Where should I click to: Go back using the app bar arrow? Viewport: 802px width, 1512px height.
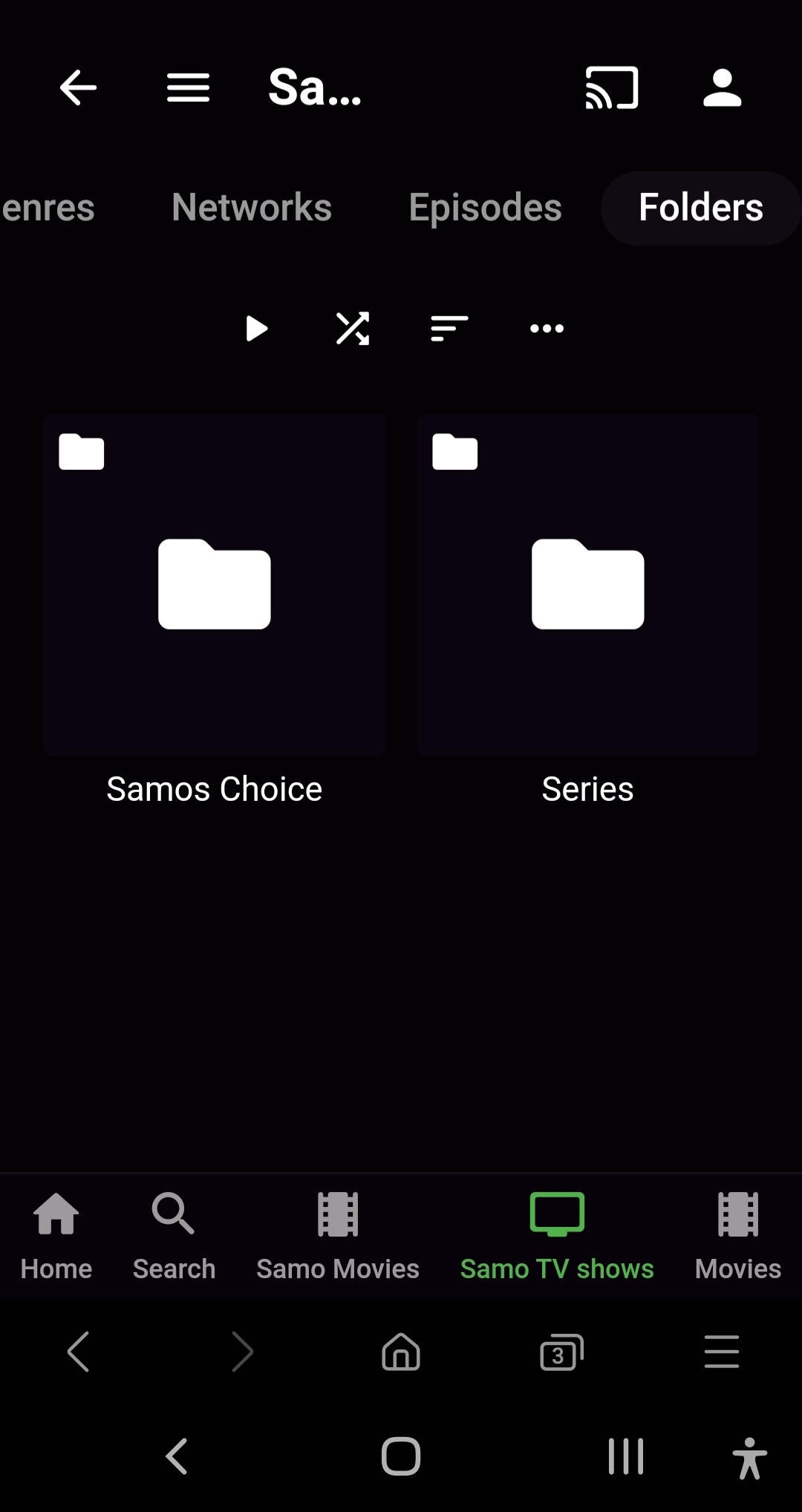78,88
